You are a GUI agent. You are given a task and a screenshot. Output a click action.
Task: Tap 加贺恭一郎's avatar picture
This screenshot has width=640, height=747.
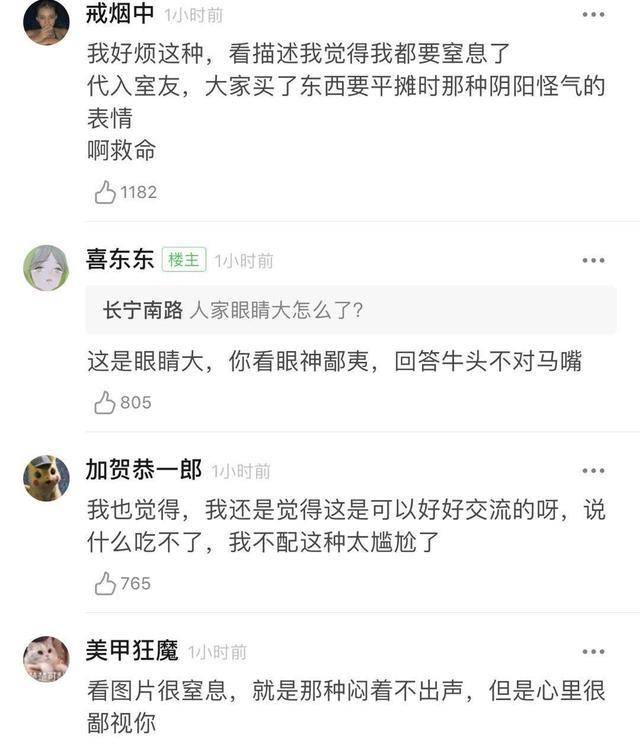pyautogui.click(x=46, y=478)
